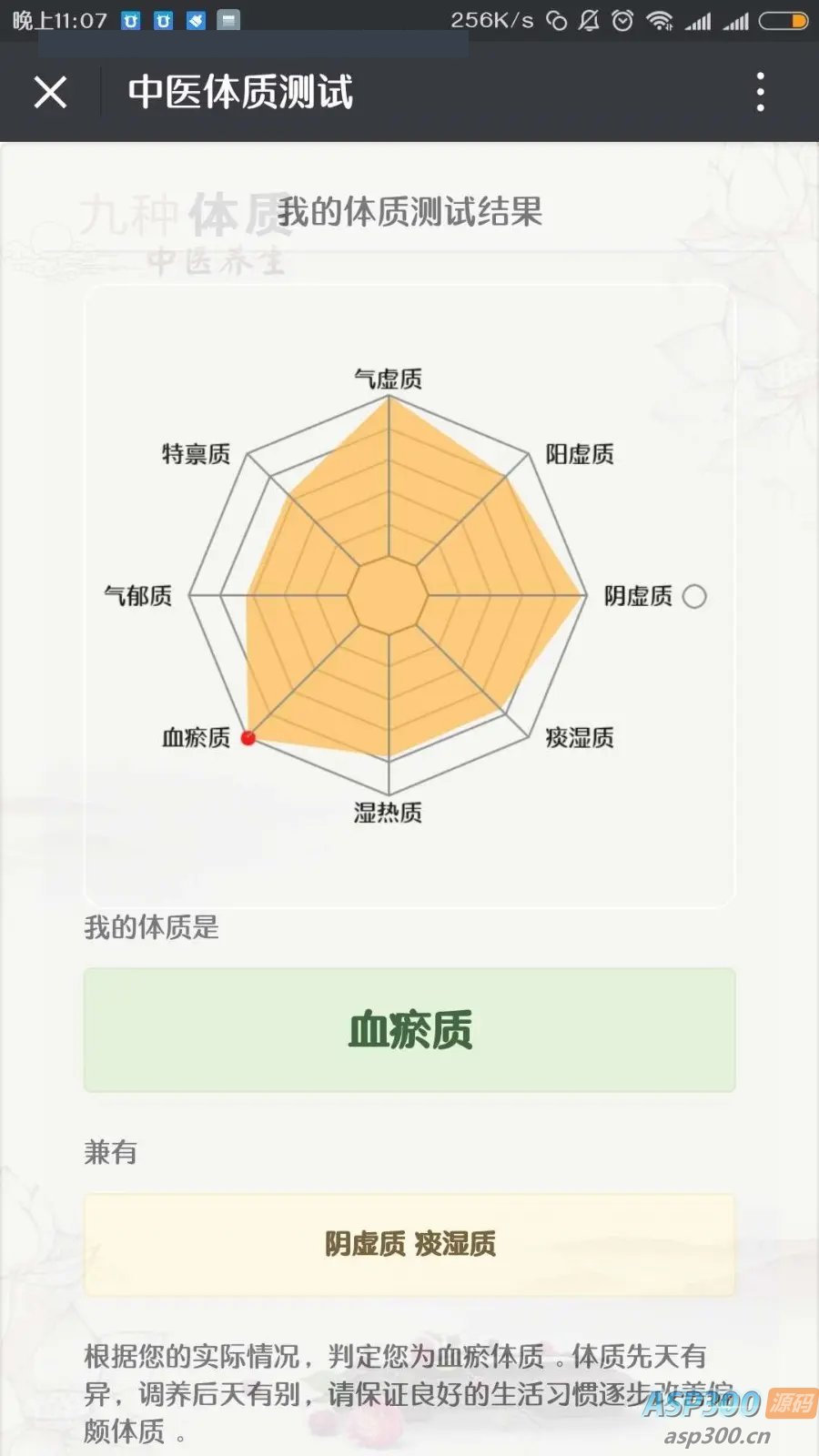Close the 中医体质测试 page
This screenshot has height=1456, width=819.
50,92
